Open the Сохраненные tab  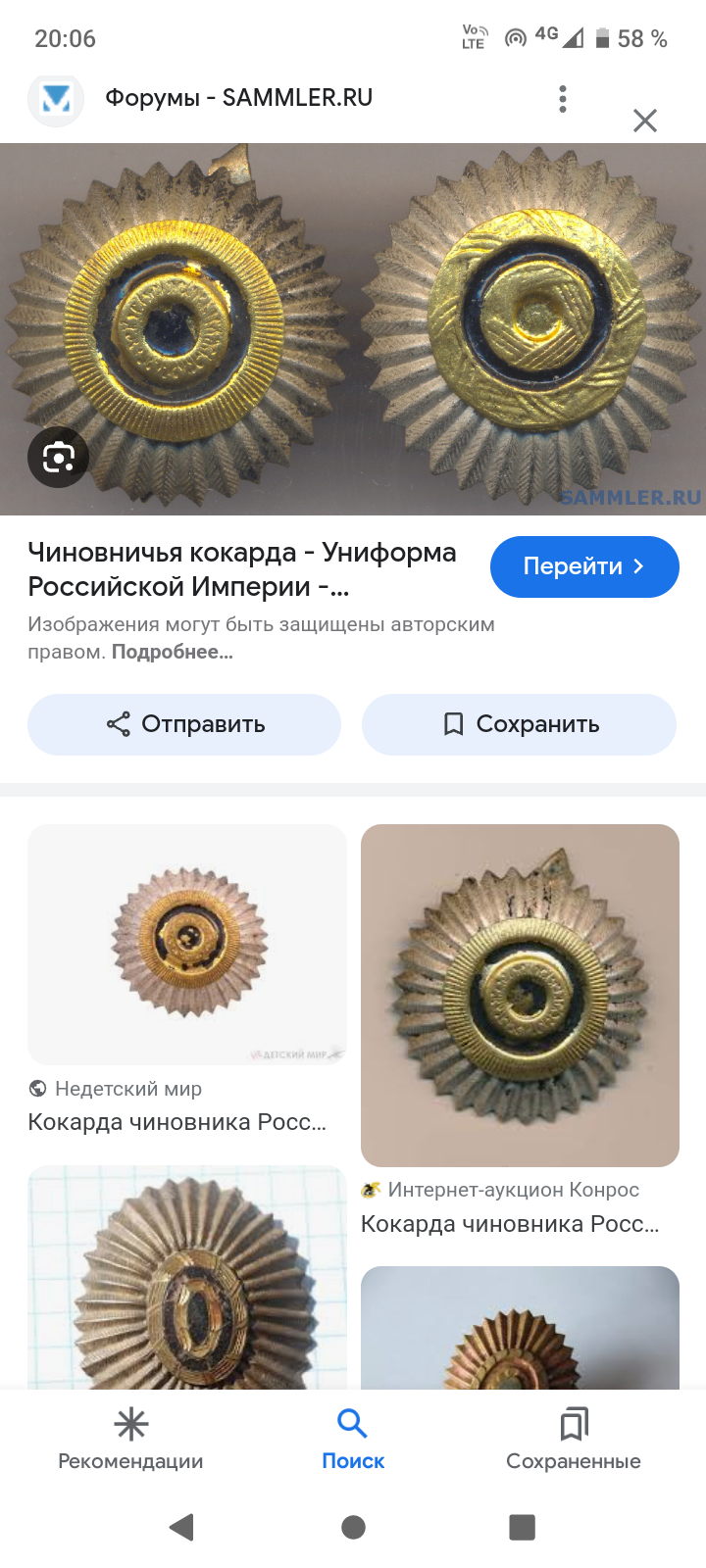[574, 1440]
